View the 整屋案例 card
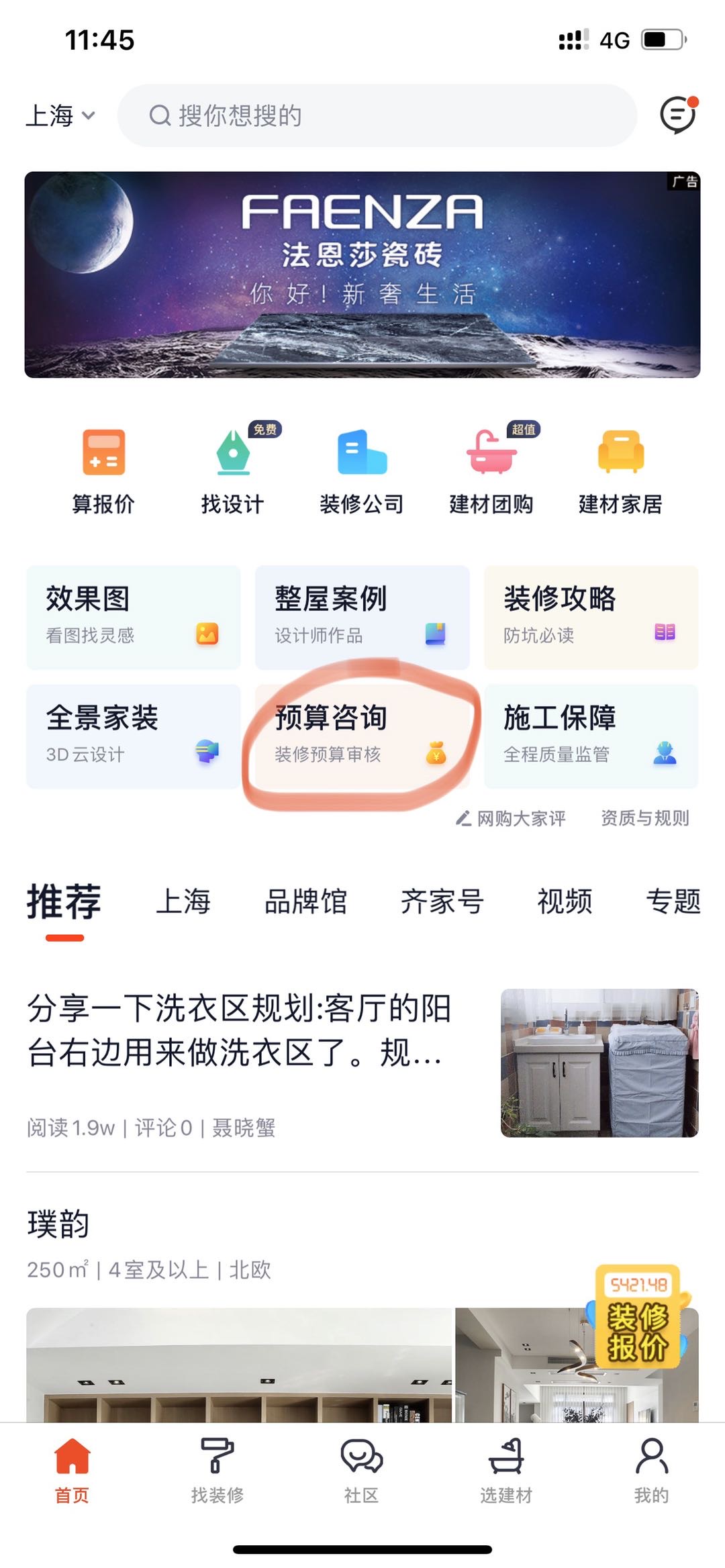 click(x=362, y=616)
